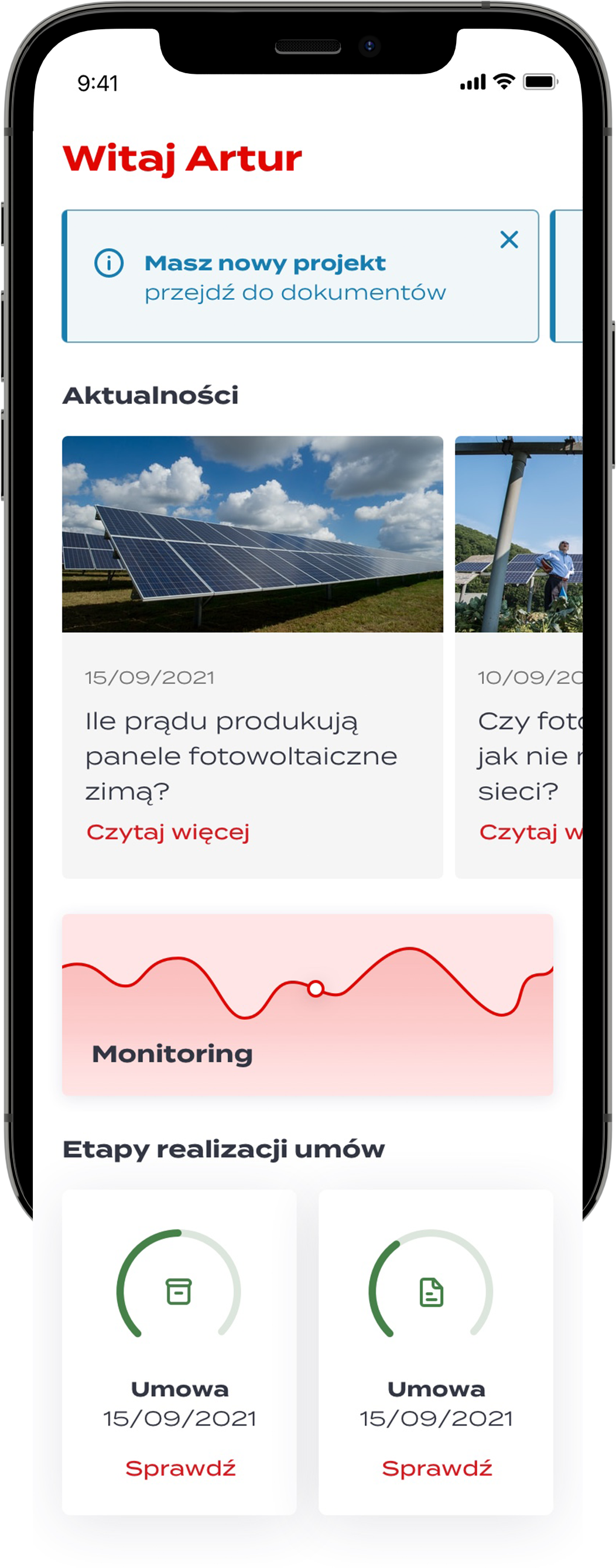This screenshot has height=1568, width=616.
Task: Tap Sprawdź on the document-icon contract card
Action: [x=436, y=1468]
